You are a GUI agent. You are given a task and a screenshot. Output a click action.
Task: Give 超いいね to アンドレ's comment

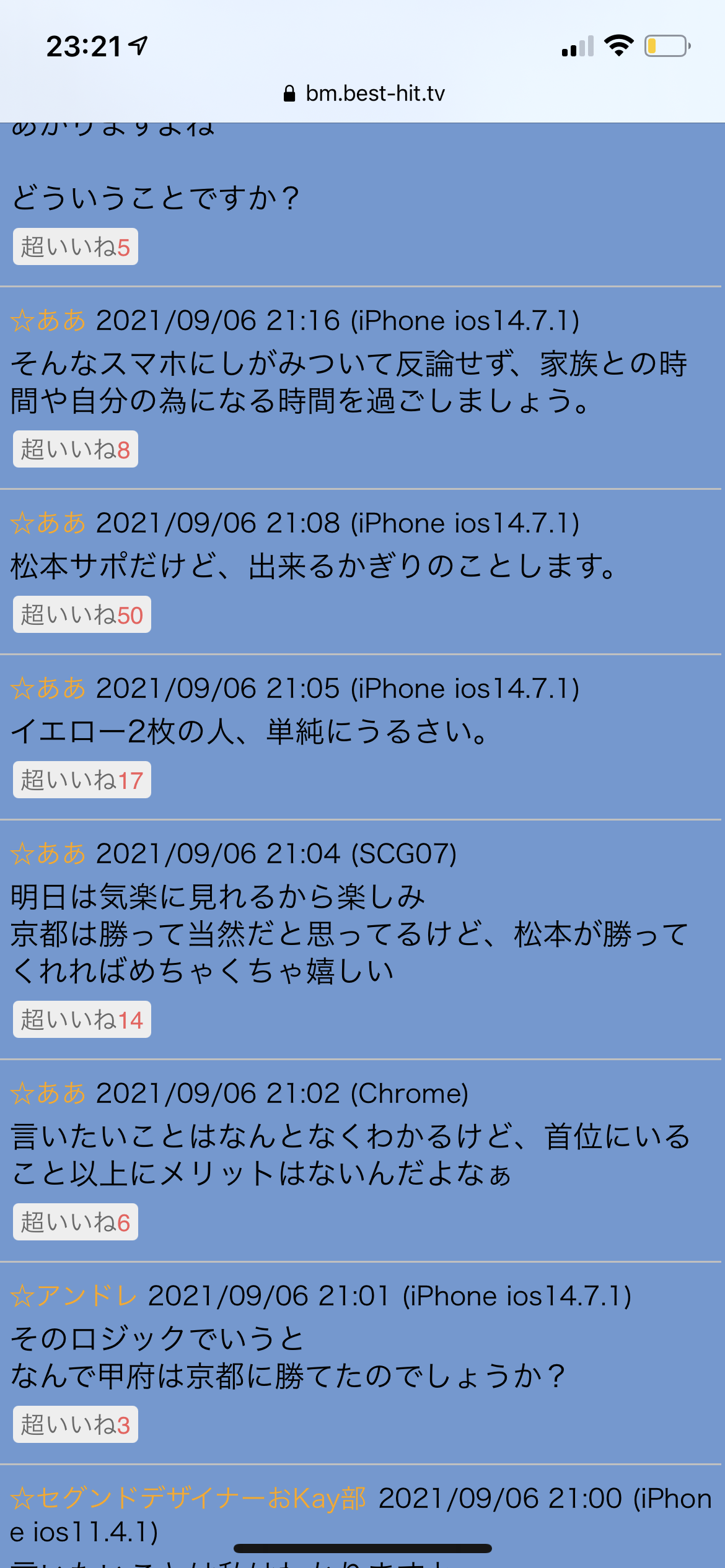(x=75, y=1425)
